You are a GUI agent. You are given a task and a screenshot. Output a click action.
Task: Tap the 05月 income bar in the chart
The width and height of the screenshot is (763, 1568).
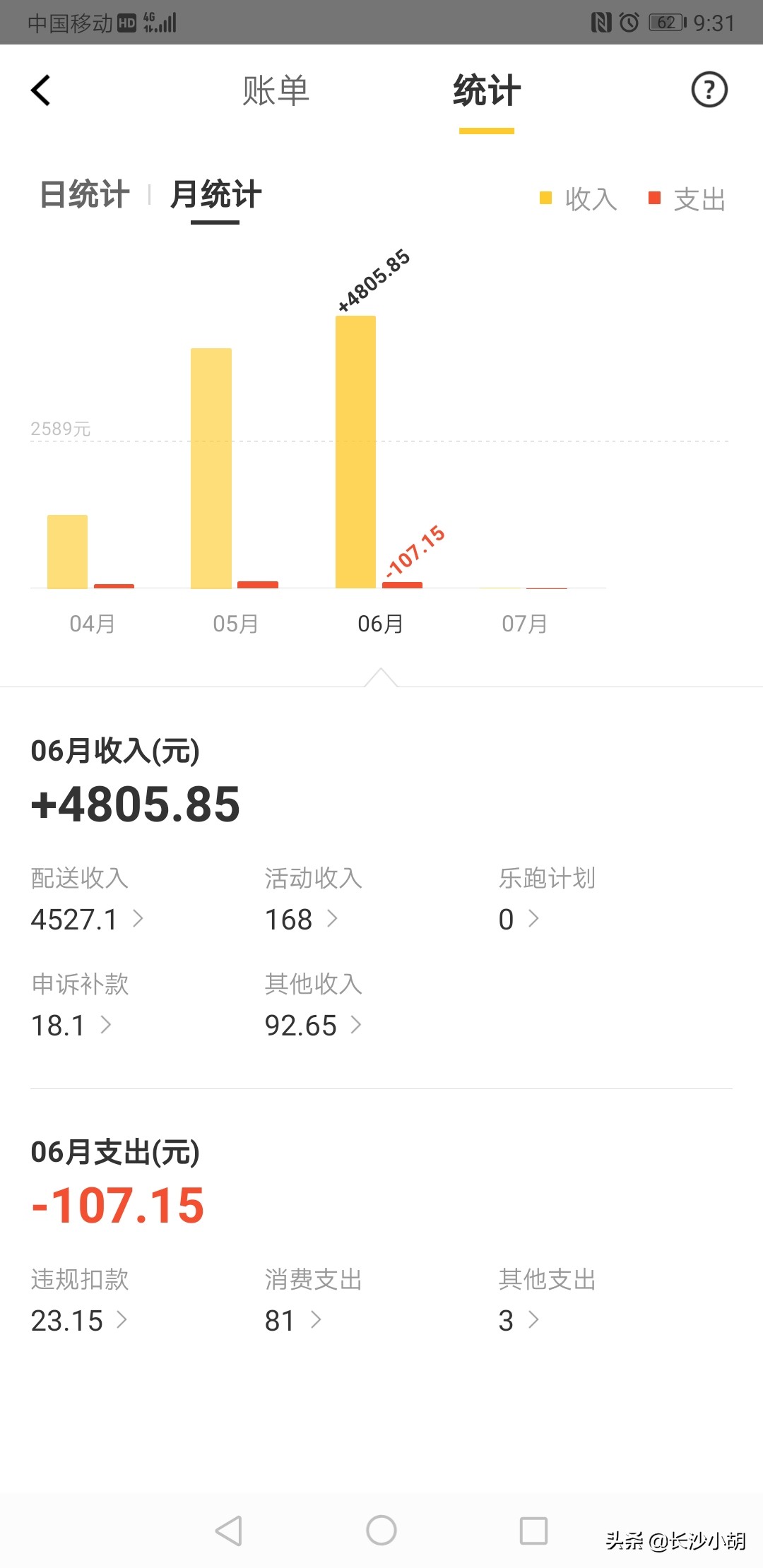pos(211,466)
